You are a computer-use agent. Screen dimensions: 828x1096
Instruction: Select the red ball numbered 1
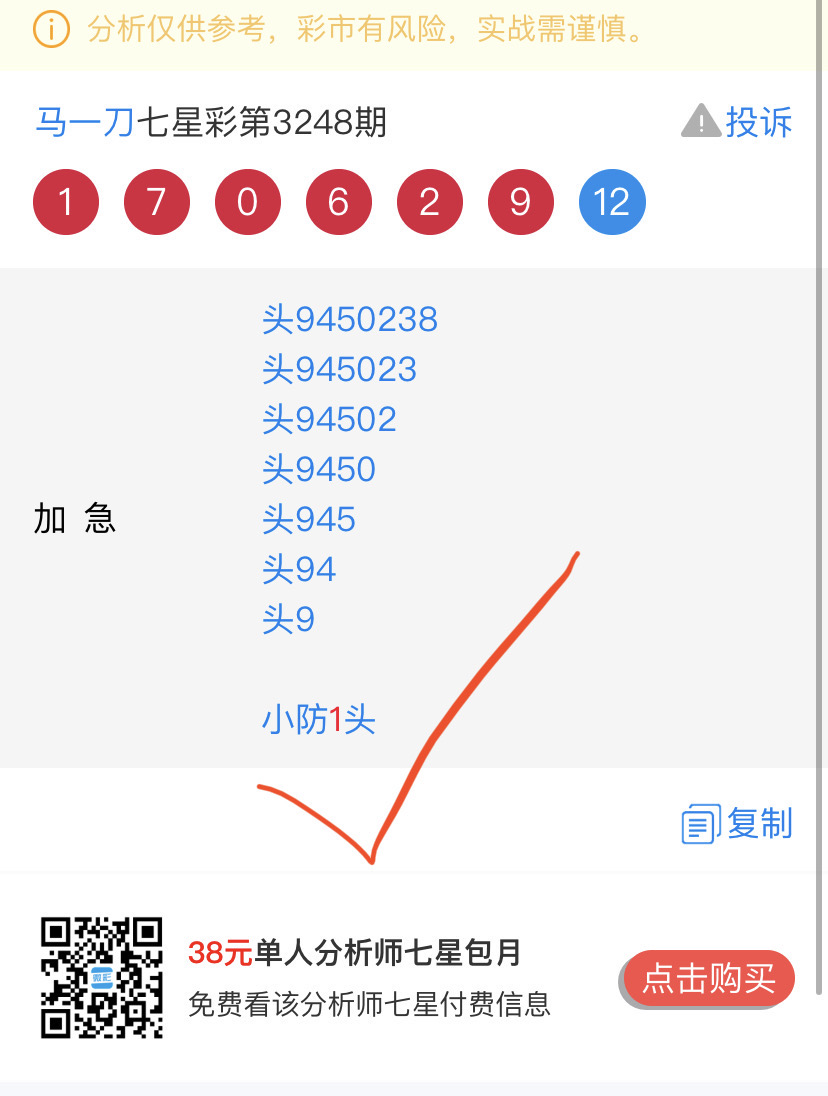[66, 201]
